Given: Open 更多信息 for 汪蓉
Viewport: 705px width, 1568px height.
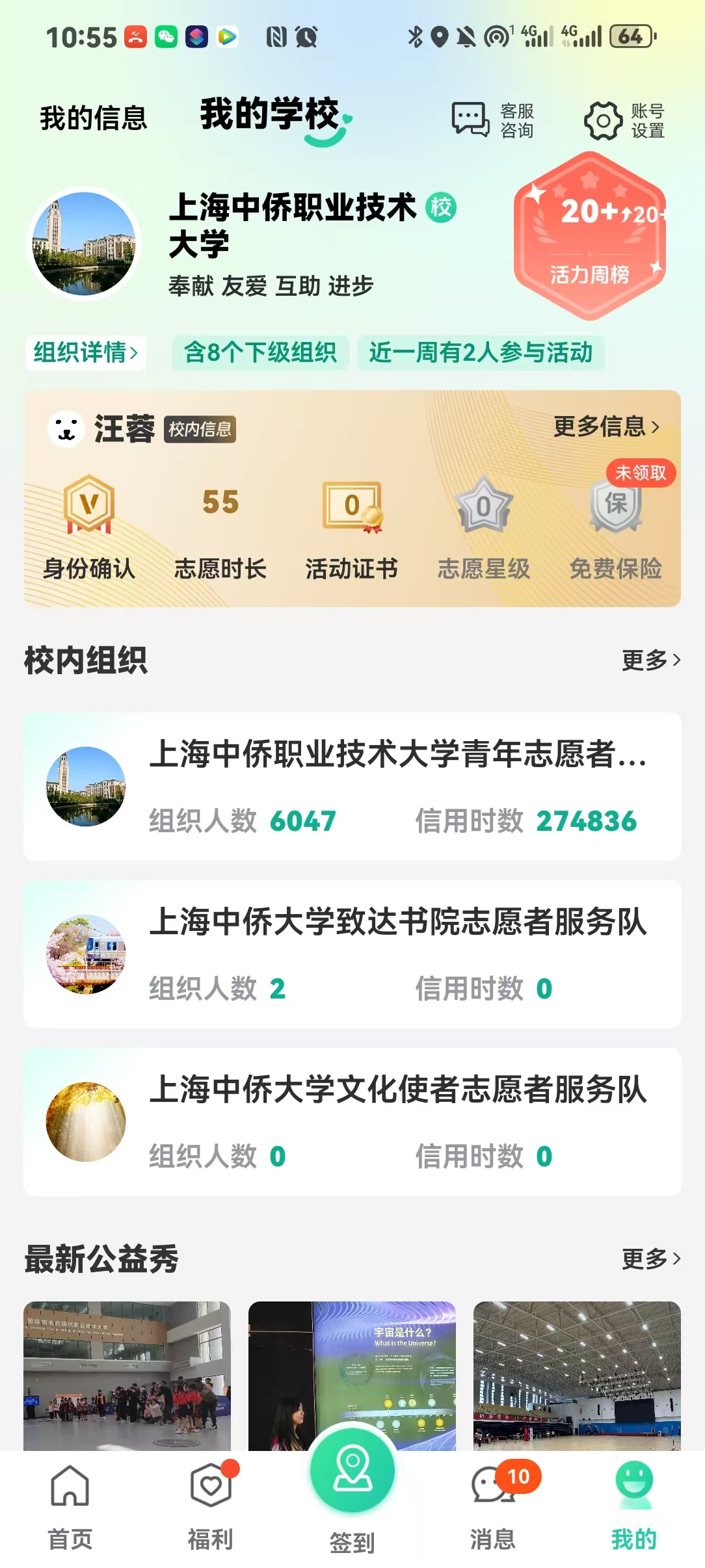Looking at the screenshot, I should [x=605, y=427].
